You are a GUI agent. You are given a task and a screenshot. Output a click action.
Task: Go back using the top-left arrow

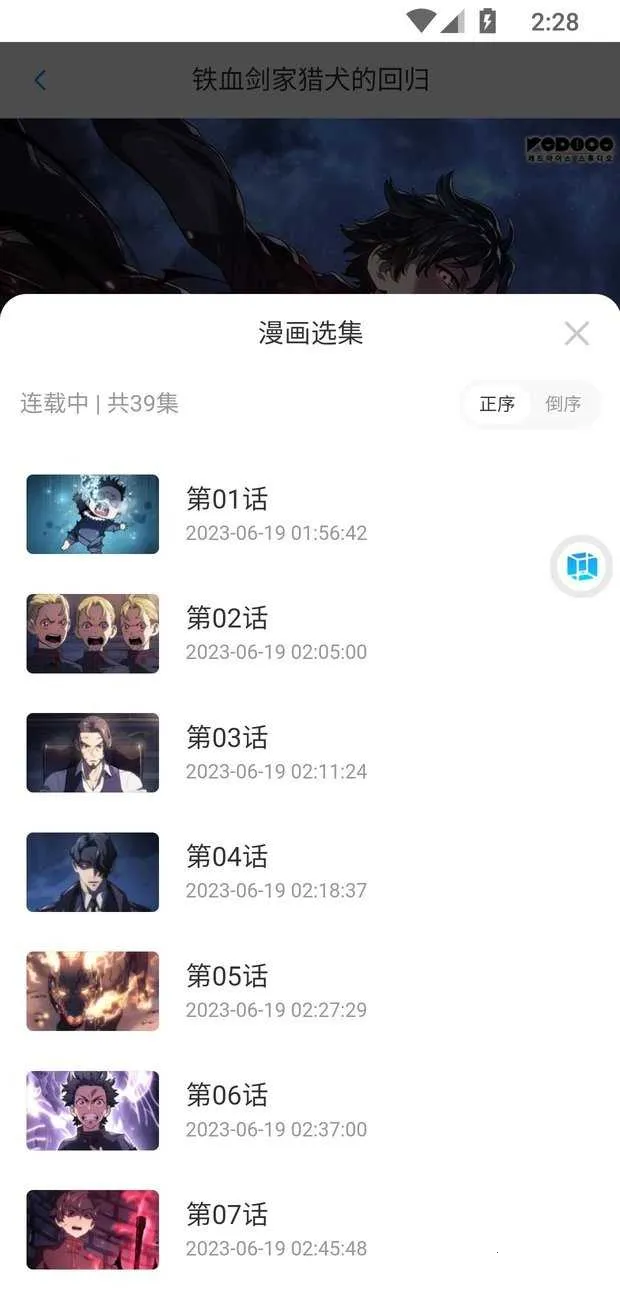pos(40,80)
